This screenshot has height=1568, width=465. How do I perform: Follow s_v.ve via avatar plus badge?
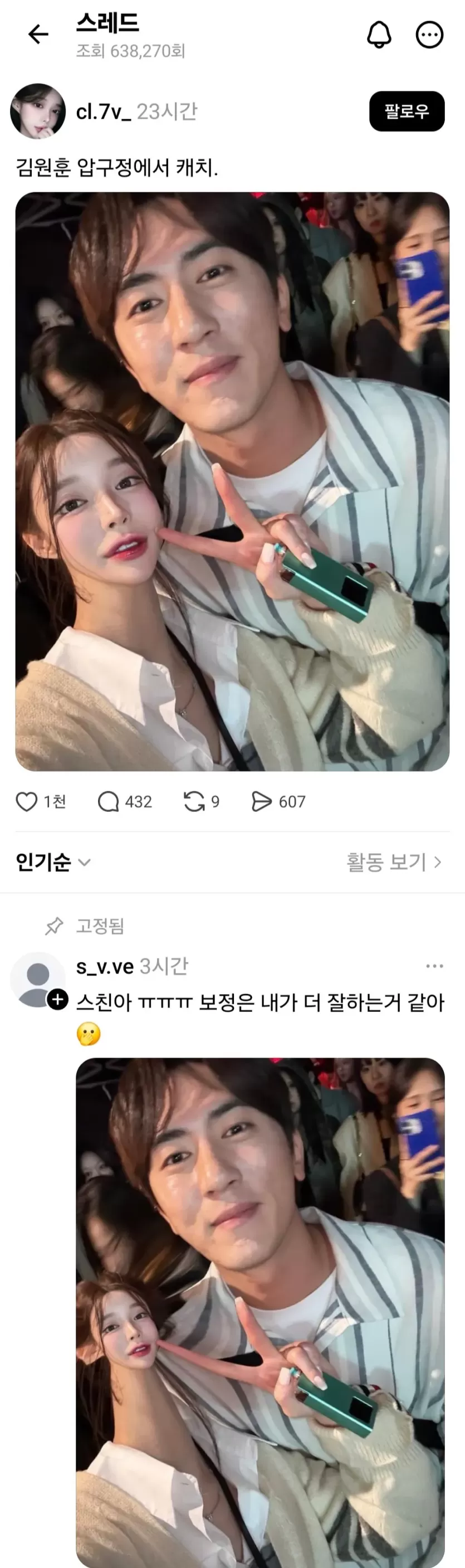pyautogui.click(x=58, y=1000)
